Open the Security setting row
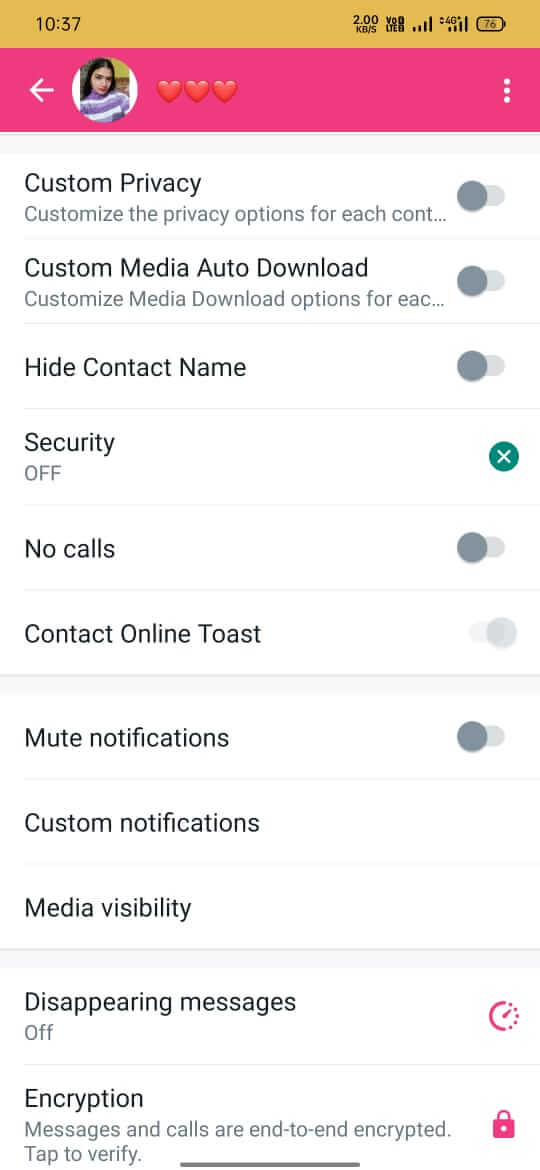Viewport: 540px width, 1170px height. (270, 457)
